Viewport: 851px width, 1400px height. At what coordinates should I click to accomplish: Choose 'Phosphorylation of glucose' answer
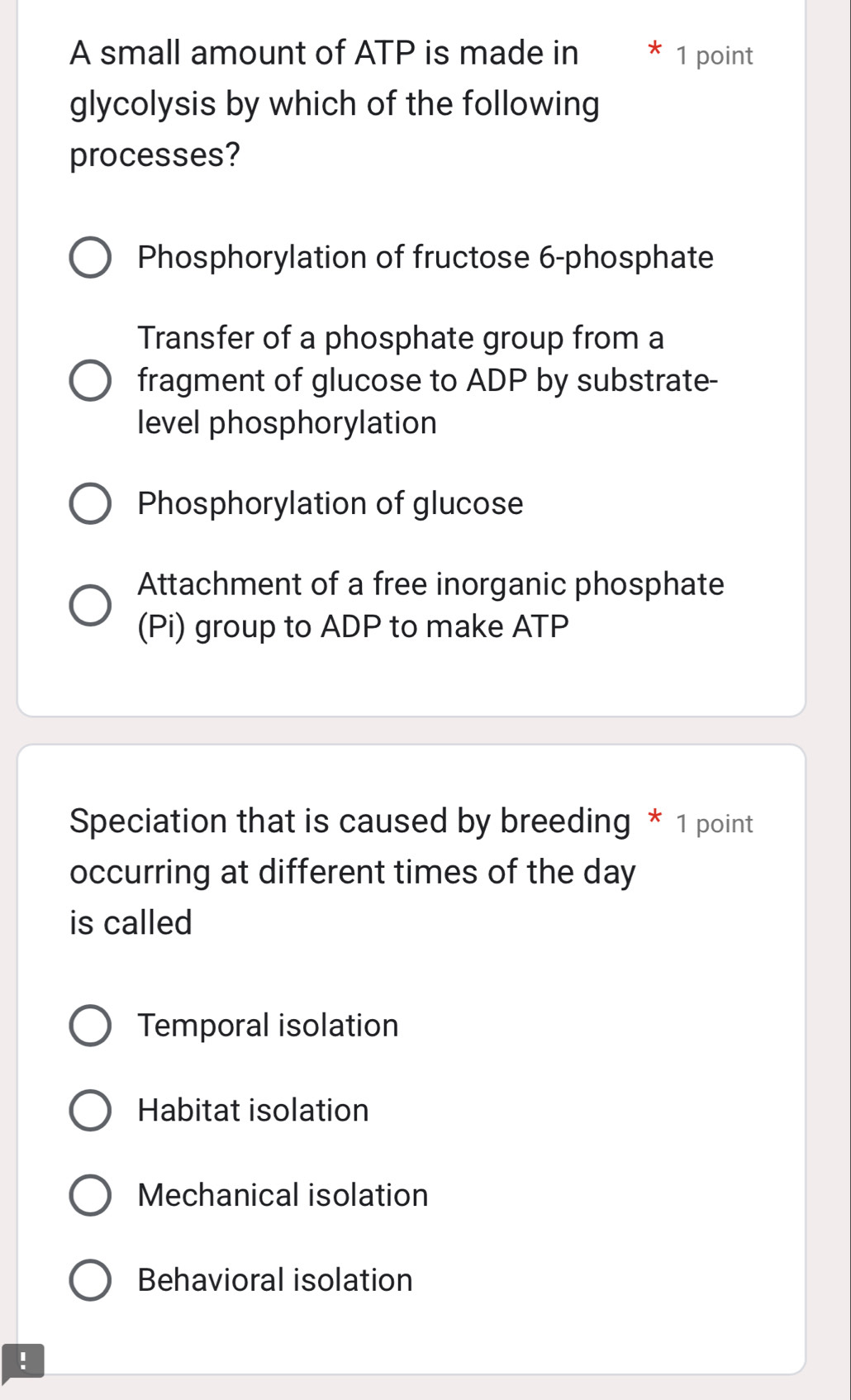pos(92,502)
